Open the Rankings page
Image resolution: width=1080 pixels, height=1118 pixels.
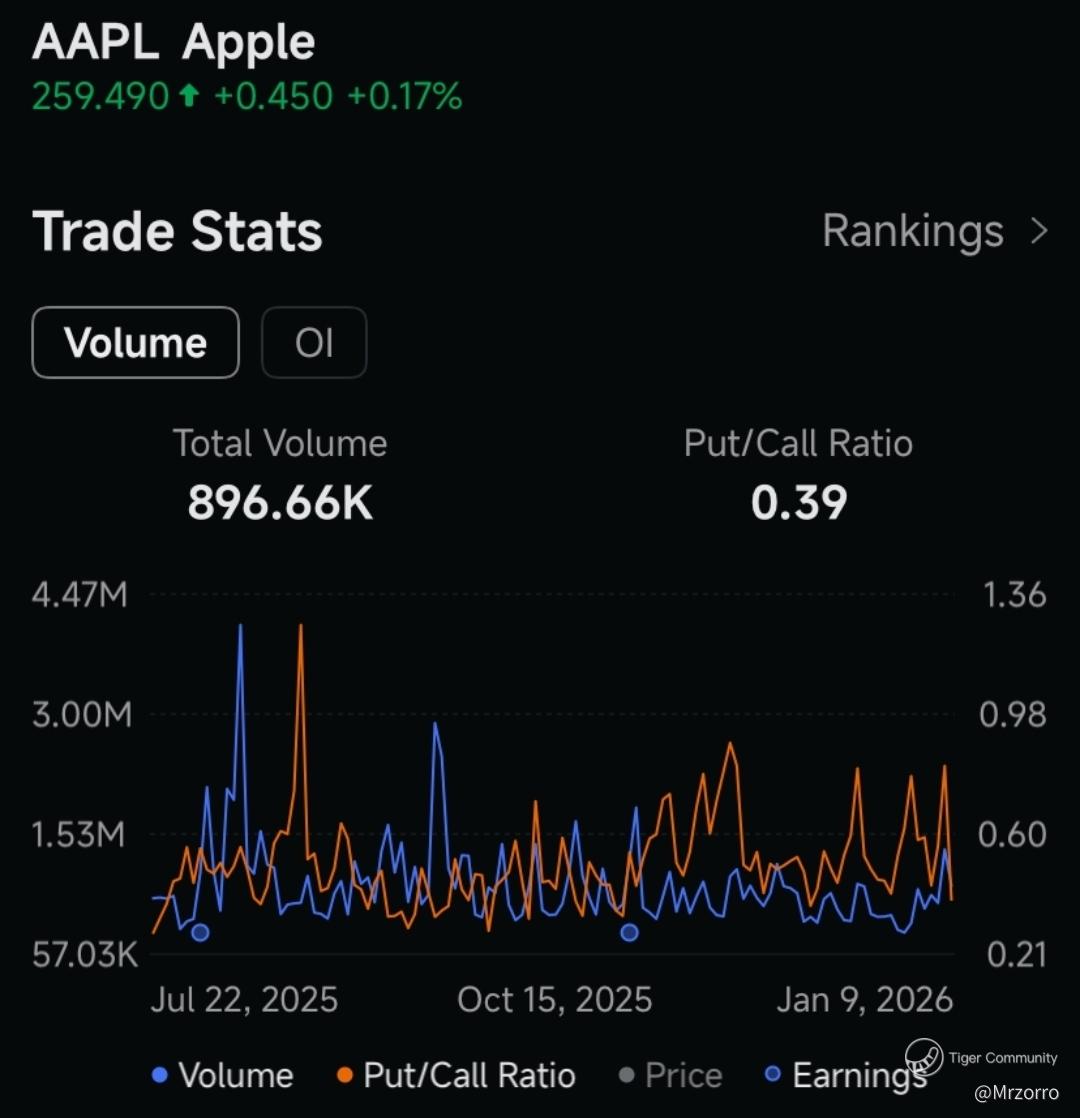point(934,232)
